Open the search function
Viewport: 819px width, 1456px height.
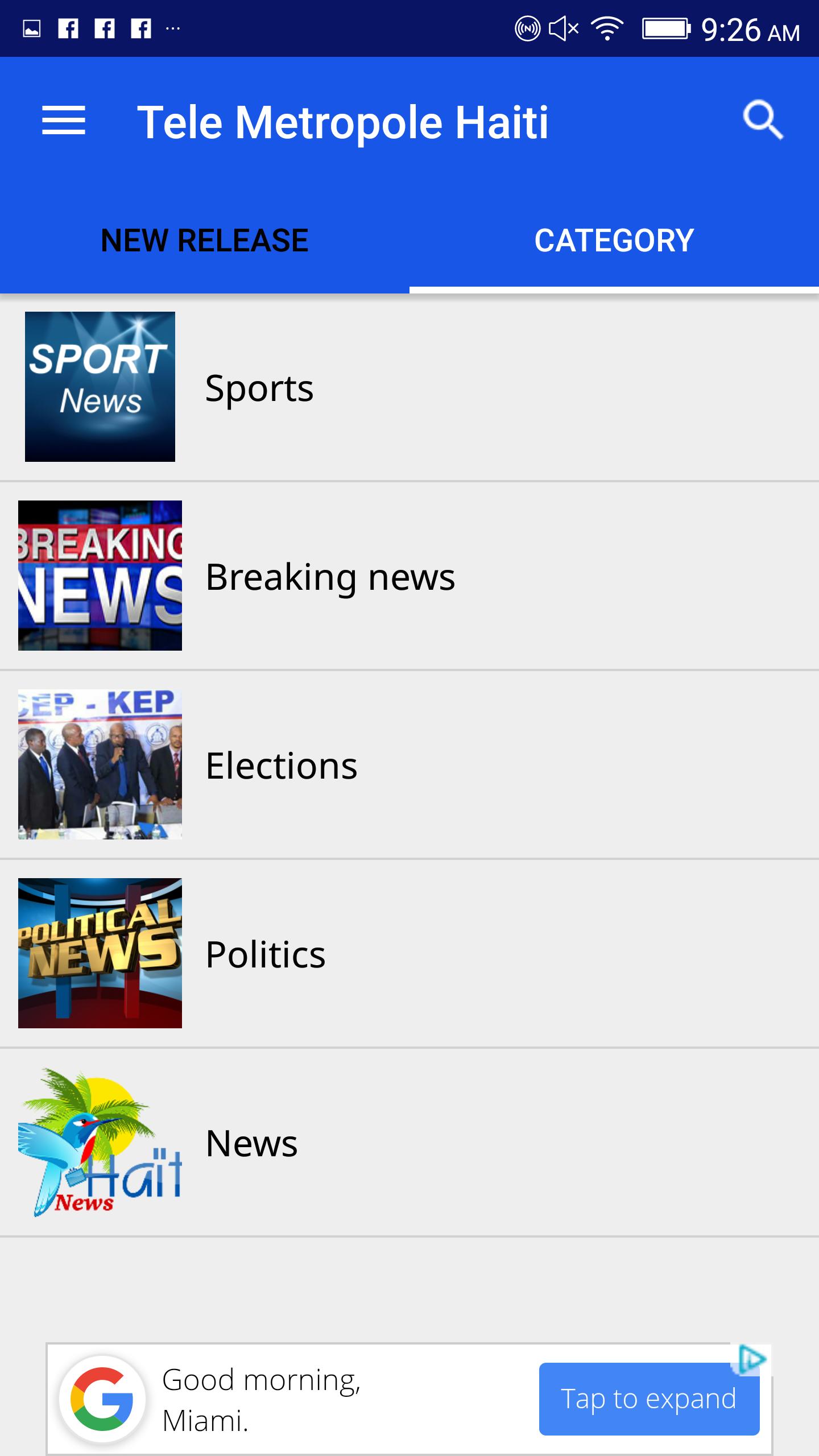(x=764, y=119)
